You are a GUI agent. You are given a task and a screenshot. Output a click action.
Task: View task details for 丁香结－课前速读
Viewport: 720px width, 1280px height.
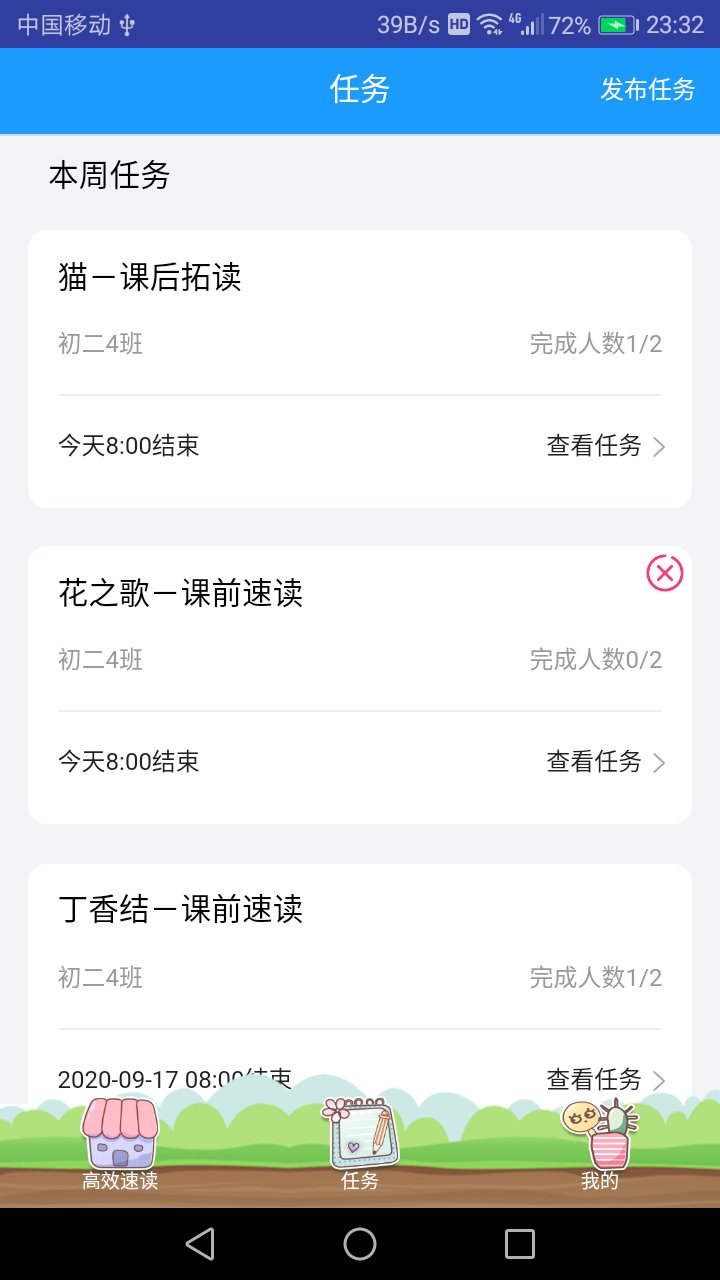[x=605, y=1079]
